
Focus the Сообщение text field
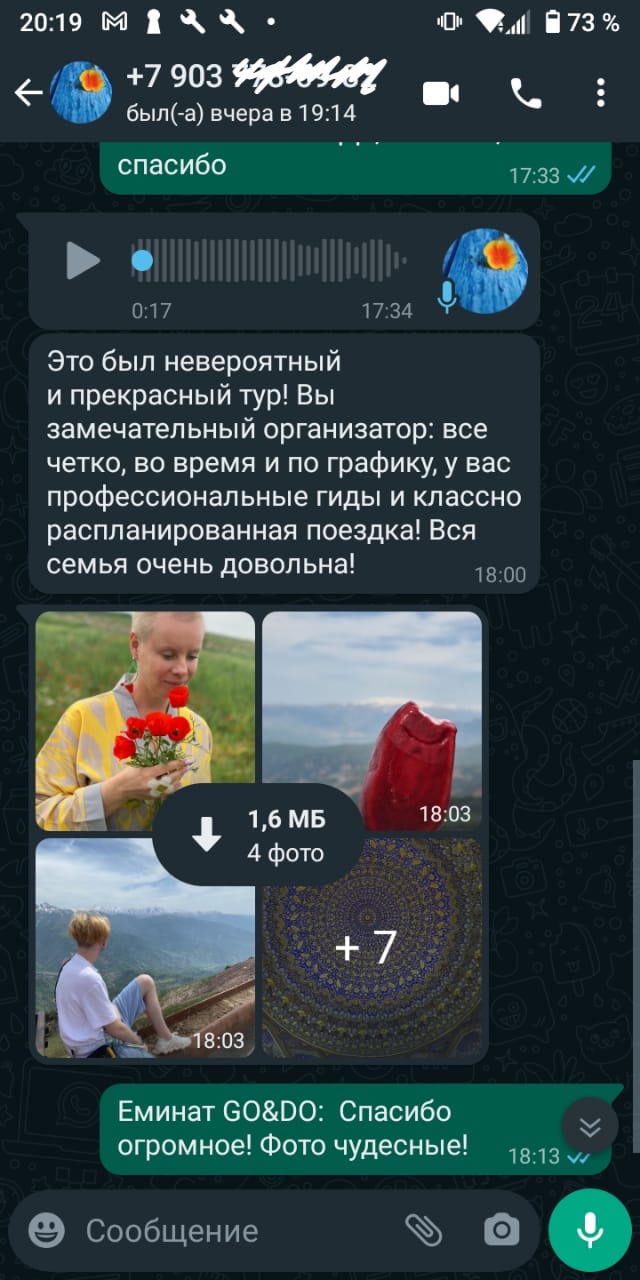[x=230, y=1230]
